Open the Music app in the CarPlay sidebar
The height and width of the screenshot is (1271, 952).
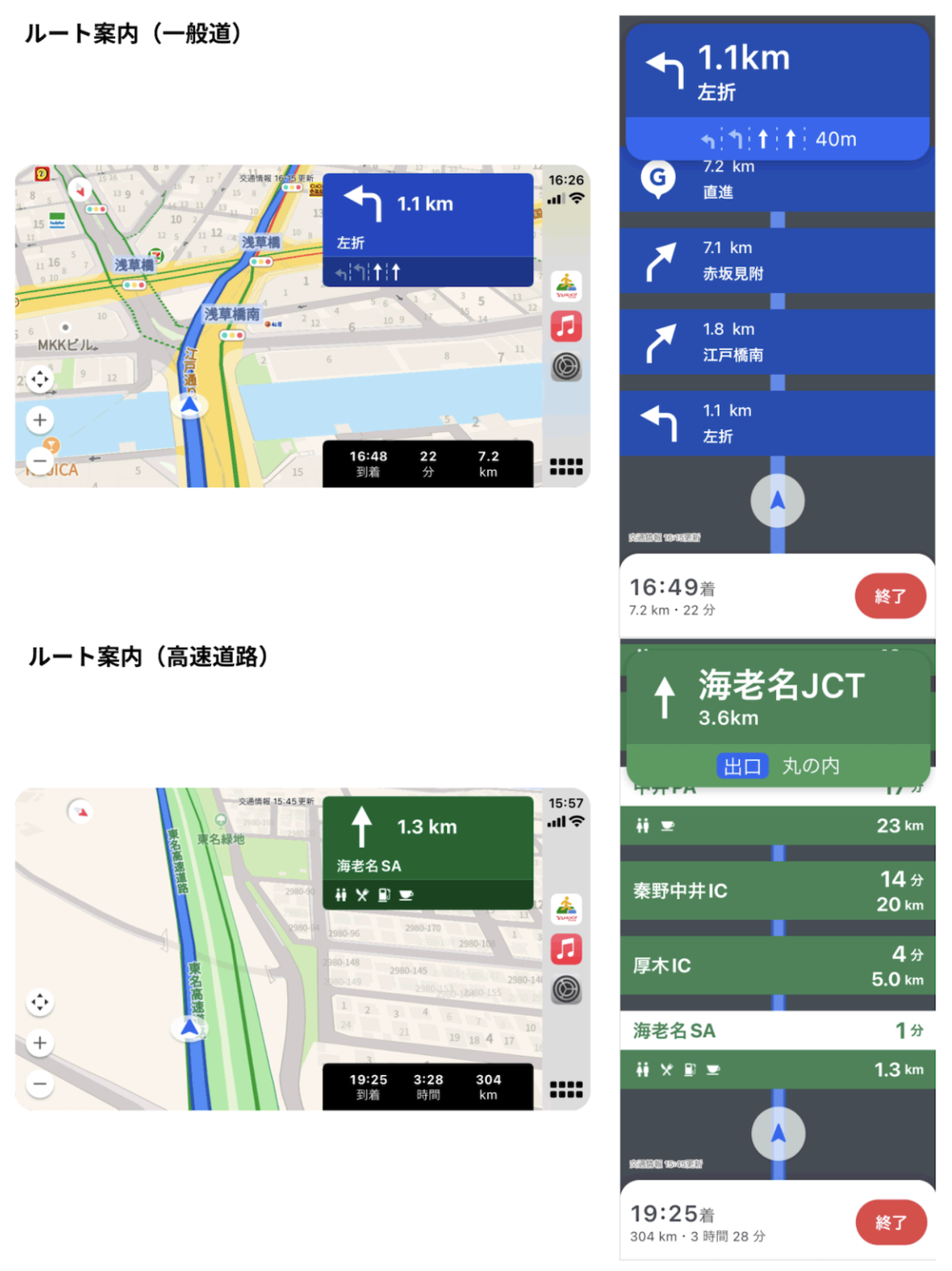[x=565, y=326]
